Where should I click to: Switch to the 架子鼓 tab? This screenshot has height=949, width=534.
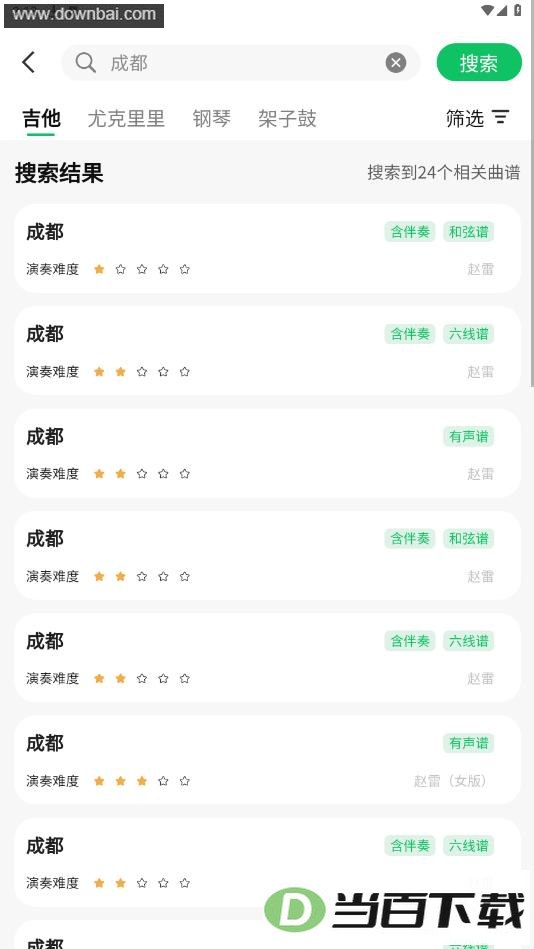point(287,118)
